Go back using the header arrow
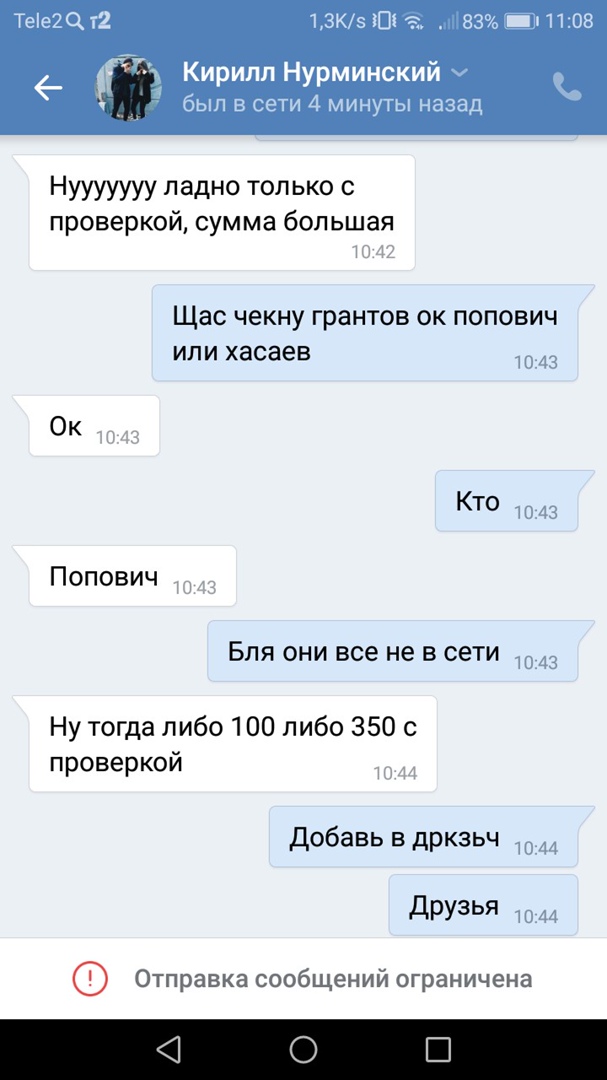Image resolution: width=607 pixels, height=1080 pixels. pos(48,88)
